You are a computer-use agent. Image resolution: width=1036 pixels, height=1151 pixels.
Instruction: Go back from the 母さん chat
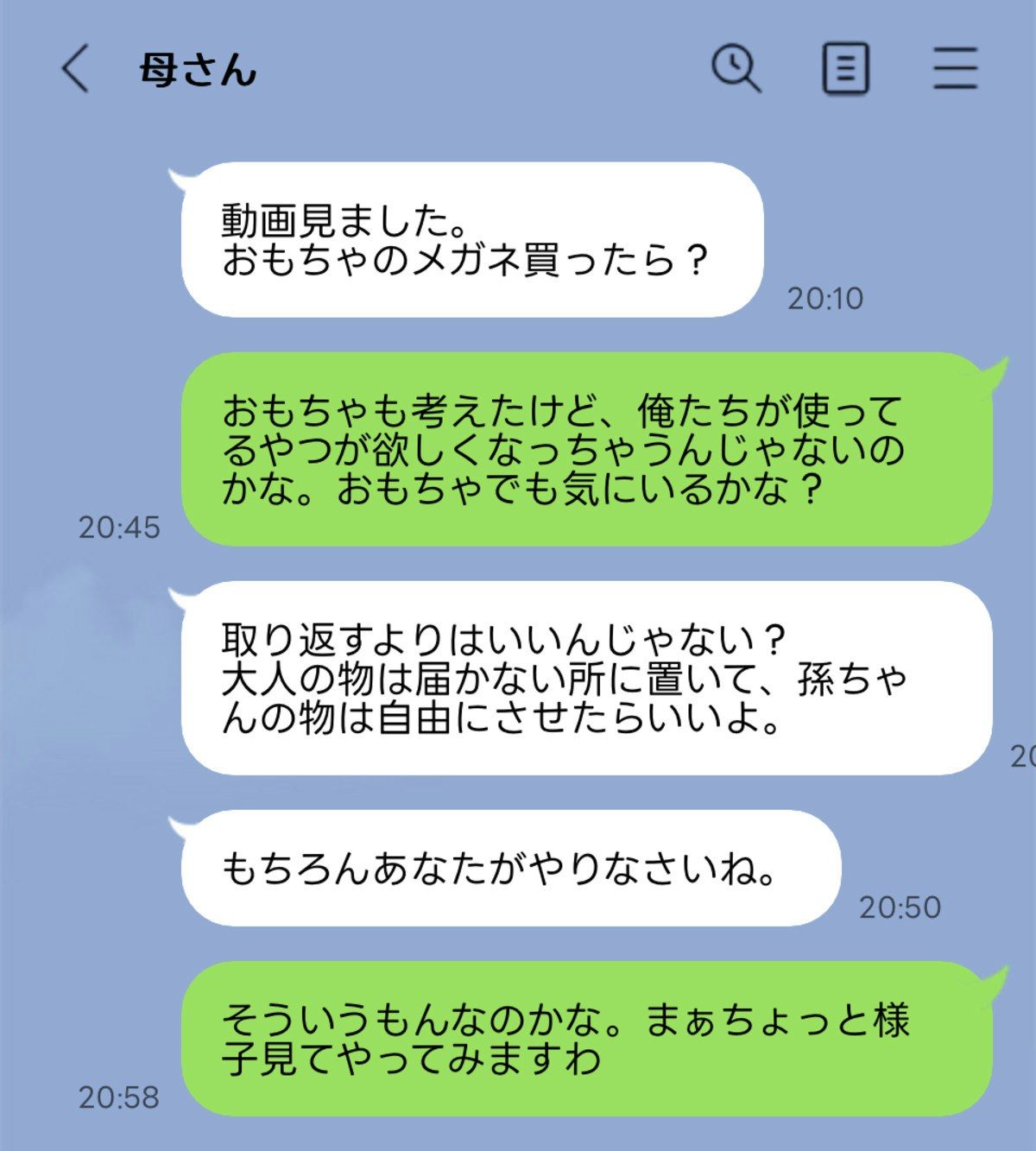[x=76, y=69]
